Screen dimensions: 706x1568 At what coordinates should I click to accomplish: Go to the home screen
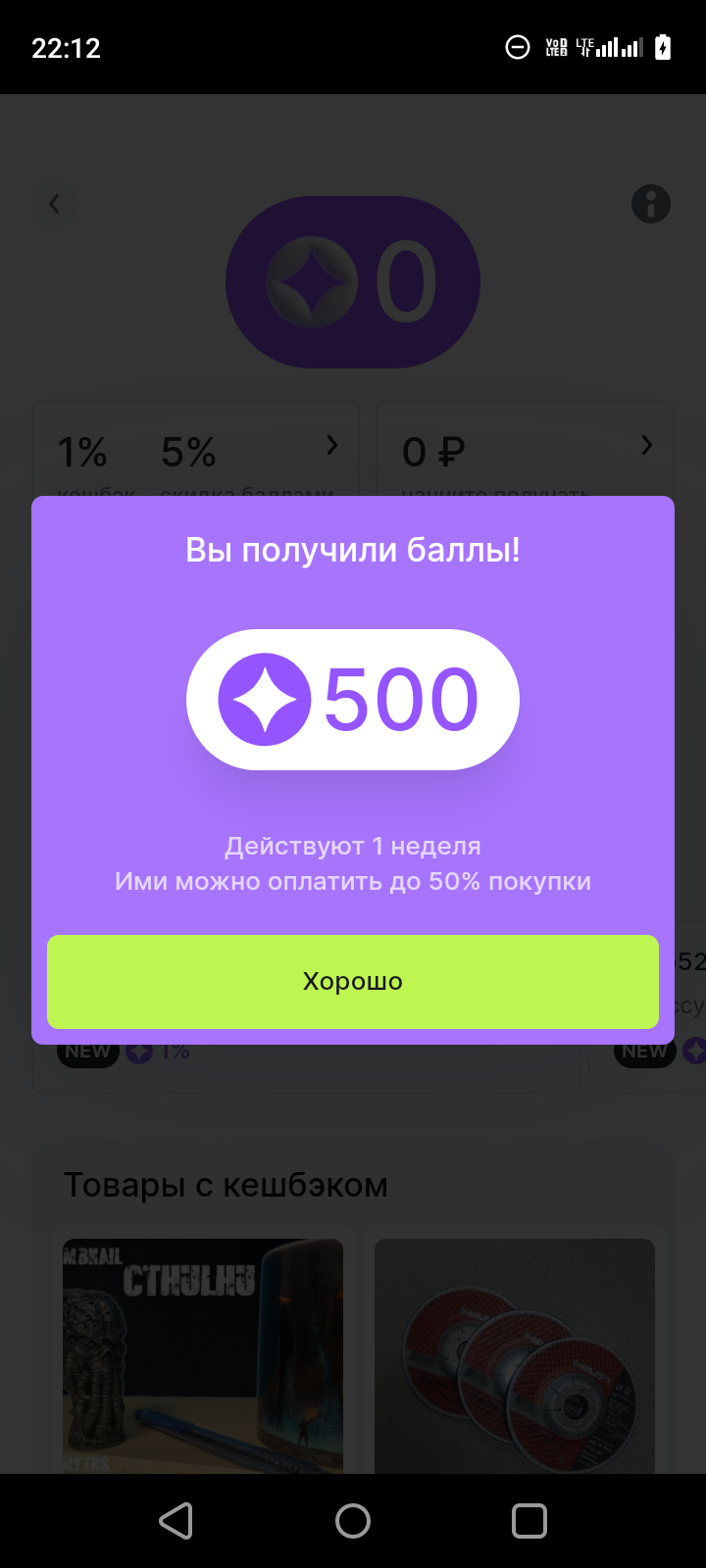pos(353,1521)
